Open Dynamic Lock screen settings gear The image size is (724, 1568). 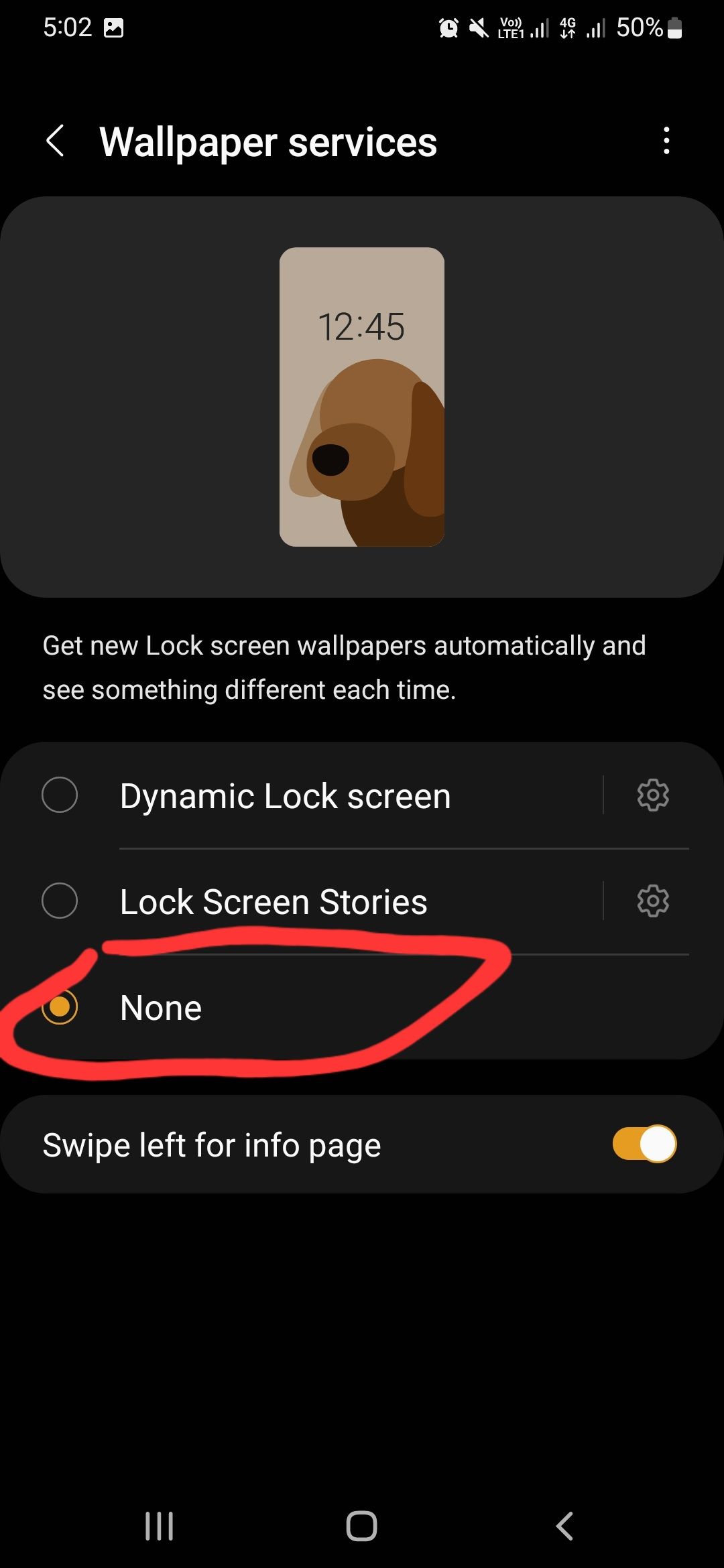point(652,795)
